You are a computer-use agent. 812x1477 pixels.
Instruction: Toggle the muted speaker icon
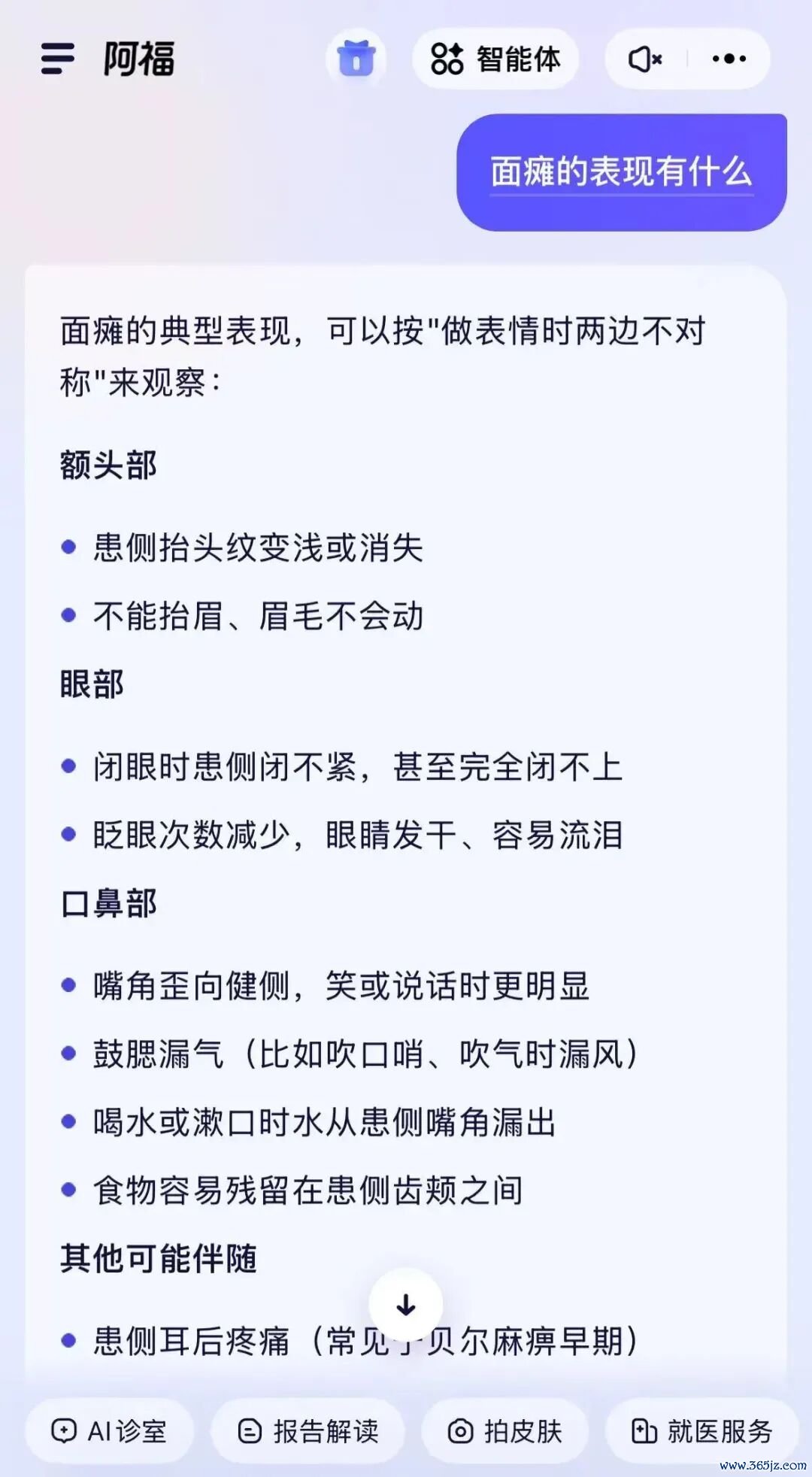pyautogui.click(x=645, y=59)
